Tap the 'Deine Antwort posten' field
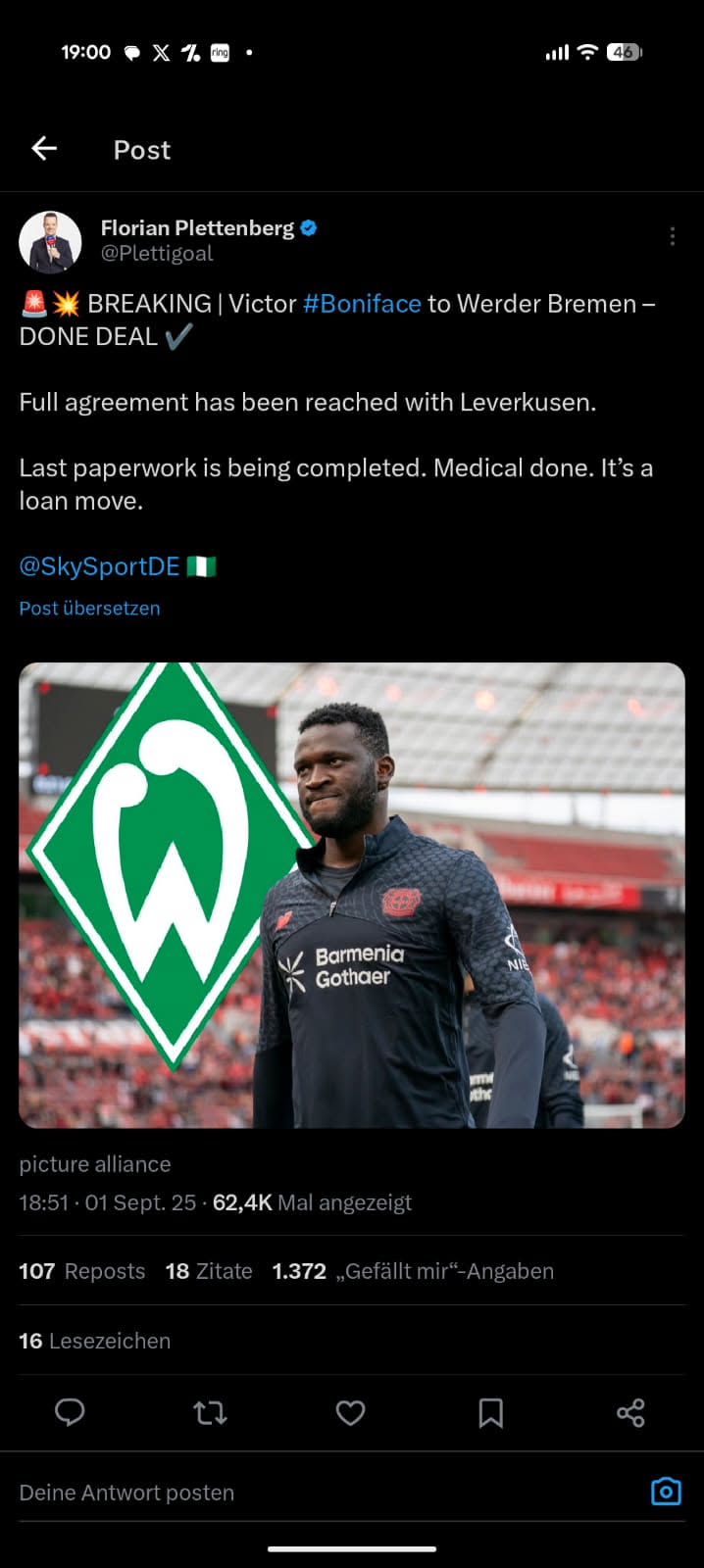 294,1493
